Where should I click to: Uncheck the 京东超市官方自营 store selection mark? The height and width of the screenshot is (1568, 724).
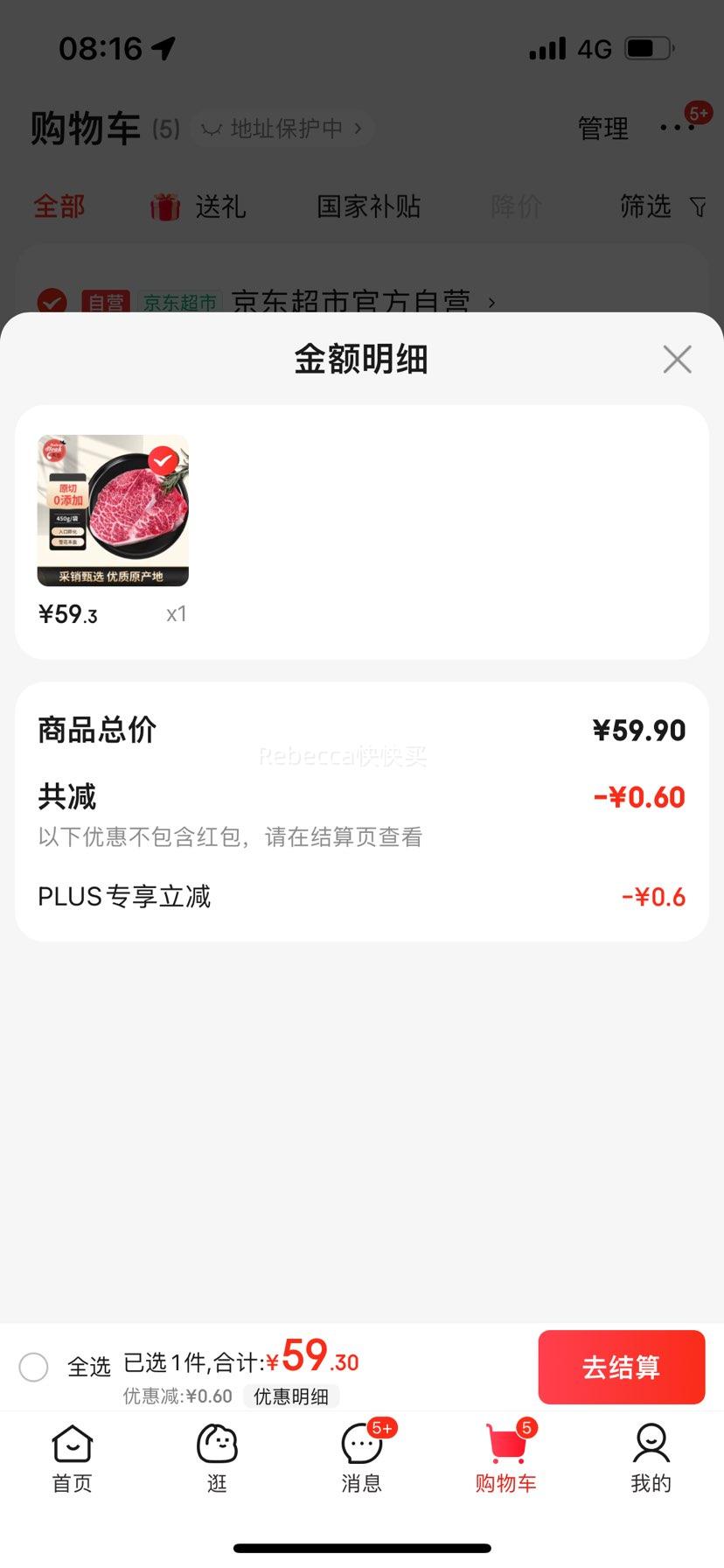pos(53,301)
